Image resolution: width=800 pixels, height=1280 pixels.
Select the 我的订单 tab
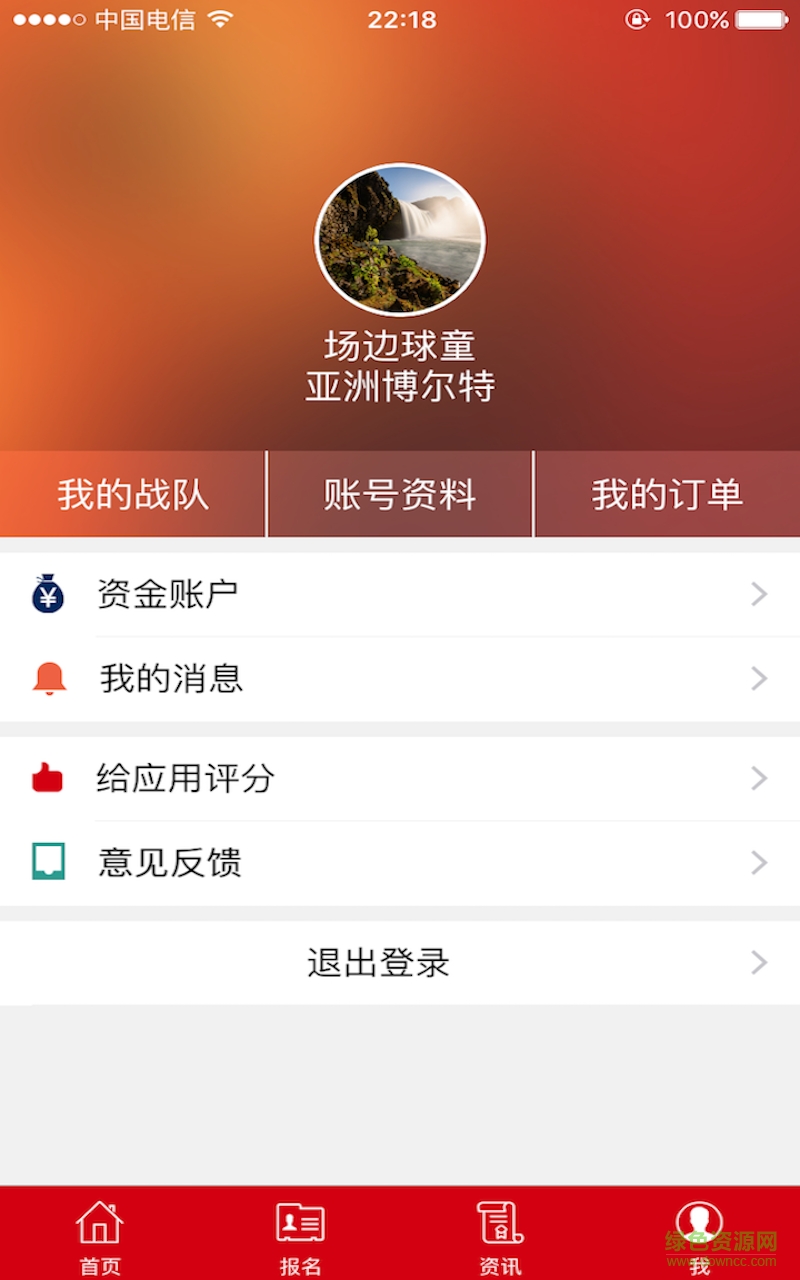click(666, 494)
